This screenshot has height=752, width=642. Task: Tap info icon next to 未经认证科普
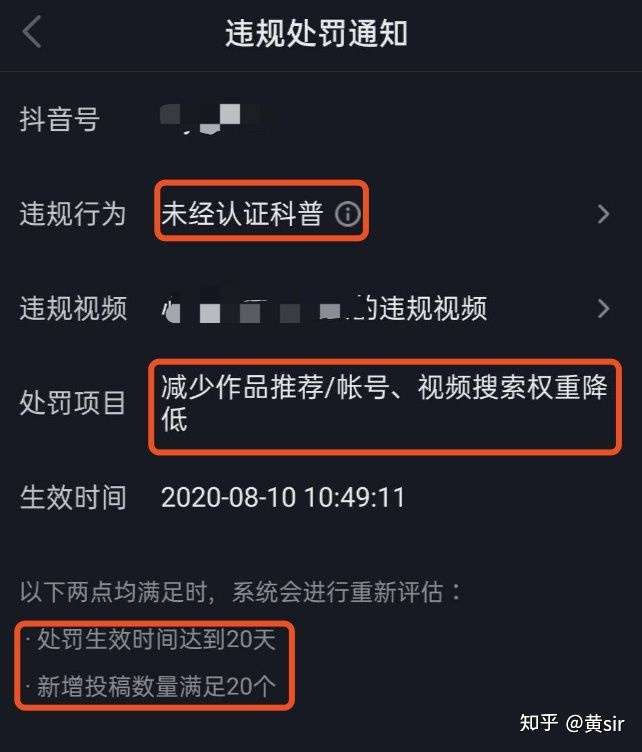[x=347, y=214]
